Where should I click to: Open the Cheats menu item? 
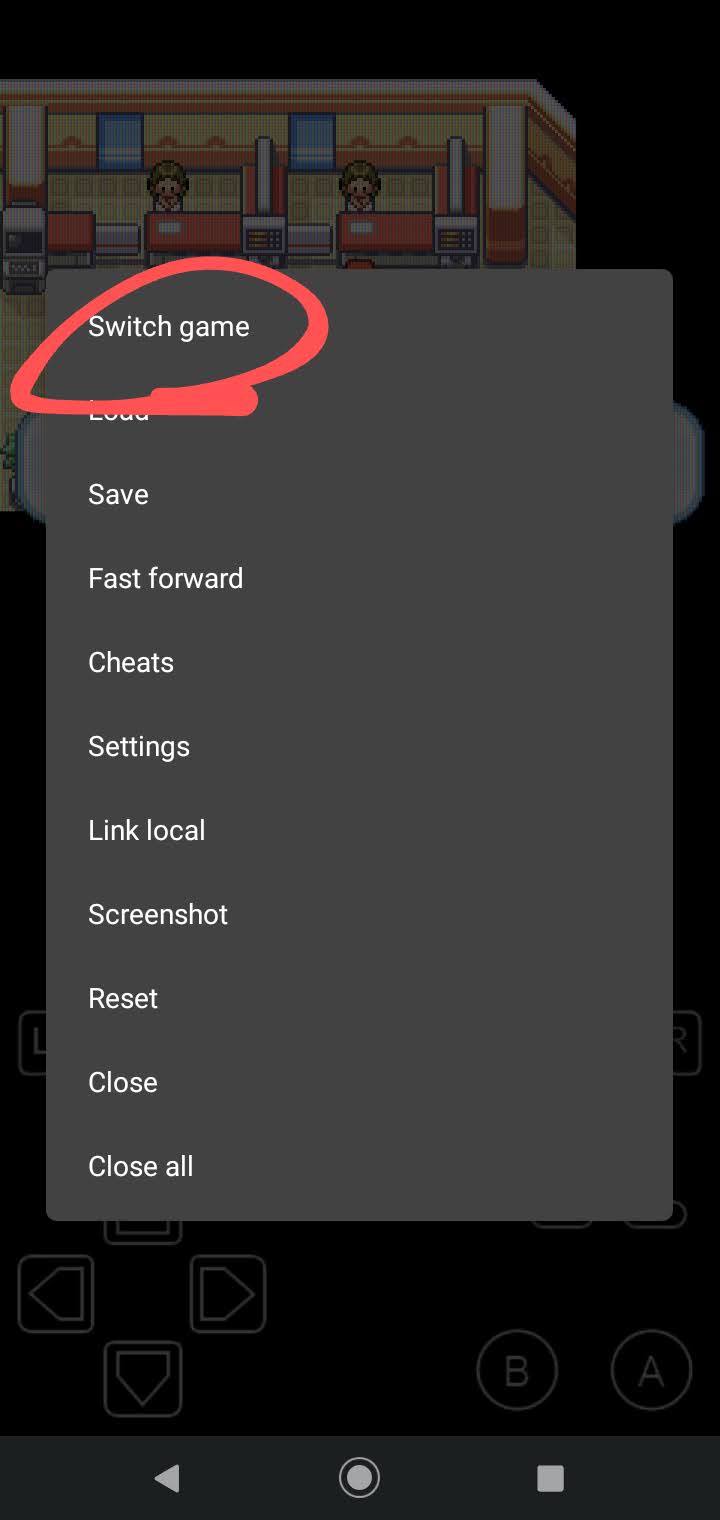(131, 663)
